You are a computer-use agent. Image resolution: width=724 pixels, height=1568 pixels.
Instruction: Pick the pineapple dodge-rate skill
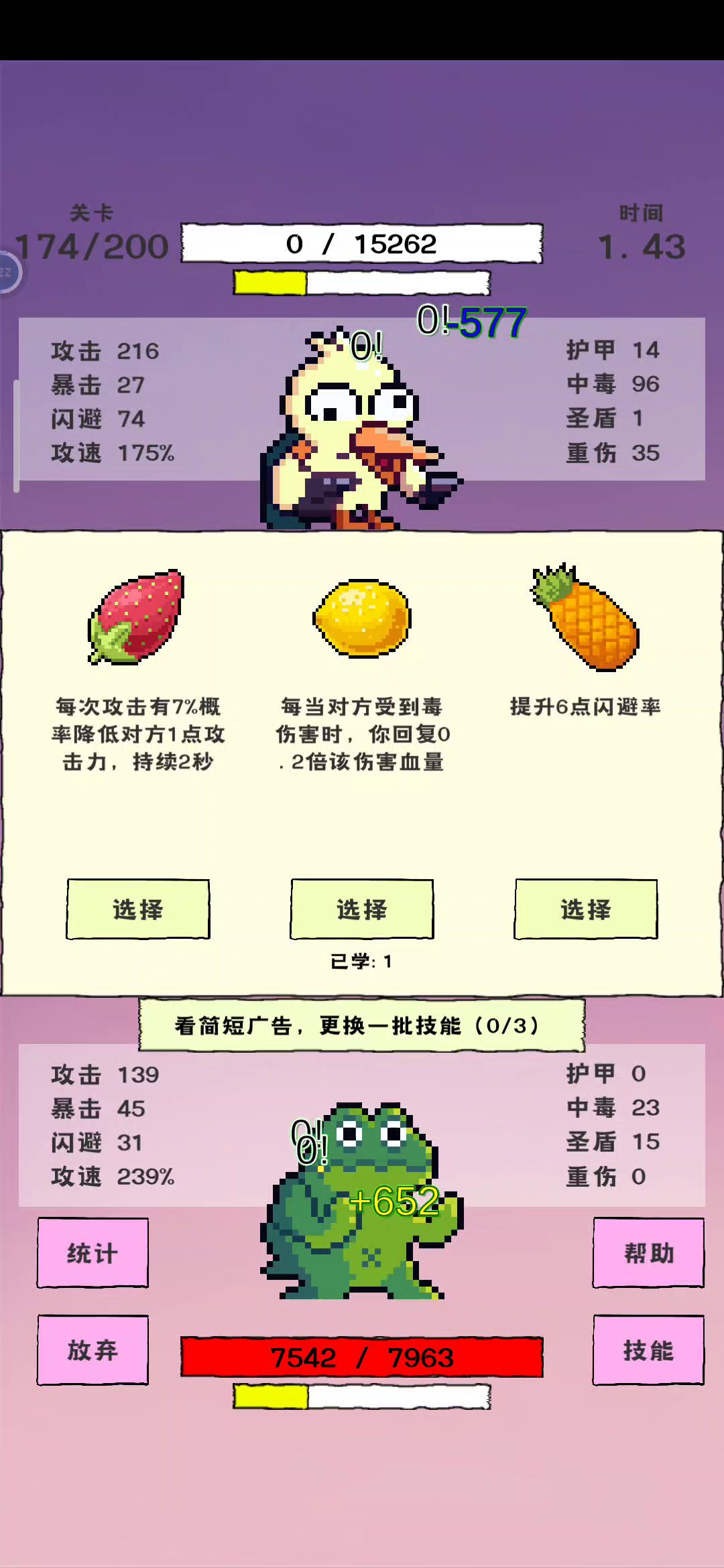tap(586, 909)
